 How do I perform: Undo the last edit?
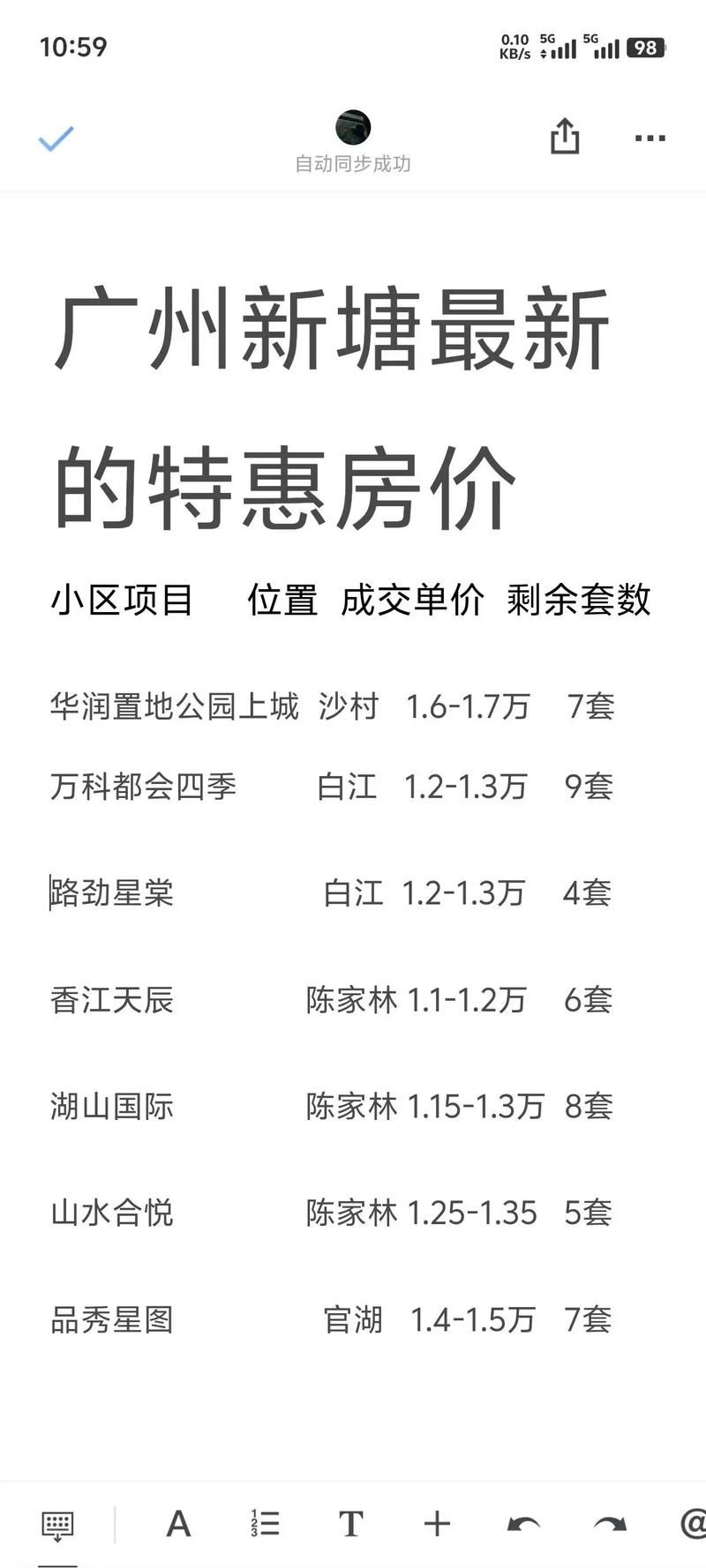point(523,1524)
